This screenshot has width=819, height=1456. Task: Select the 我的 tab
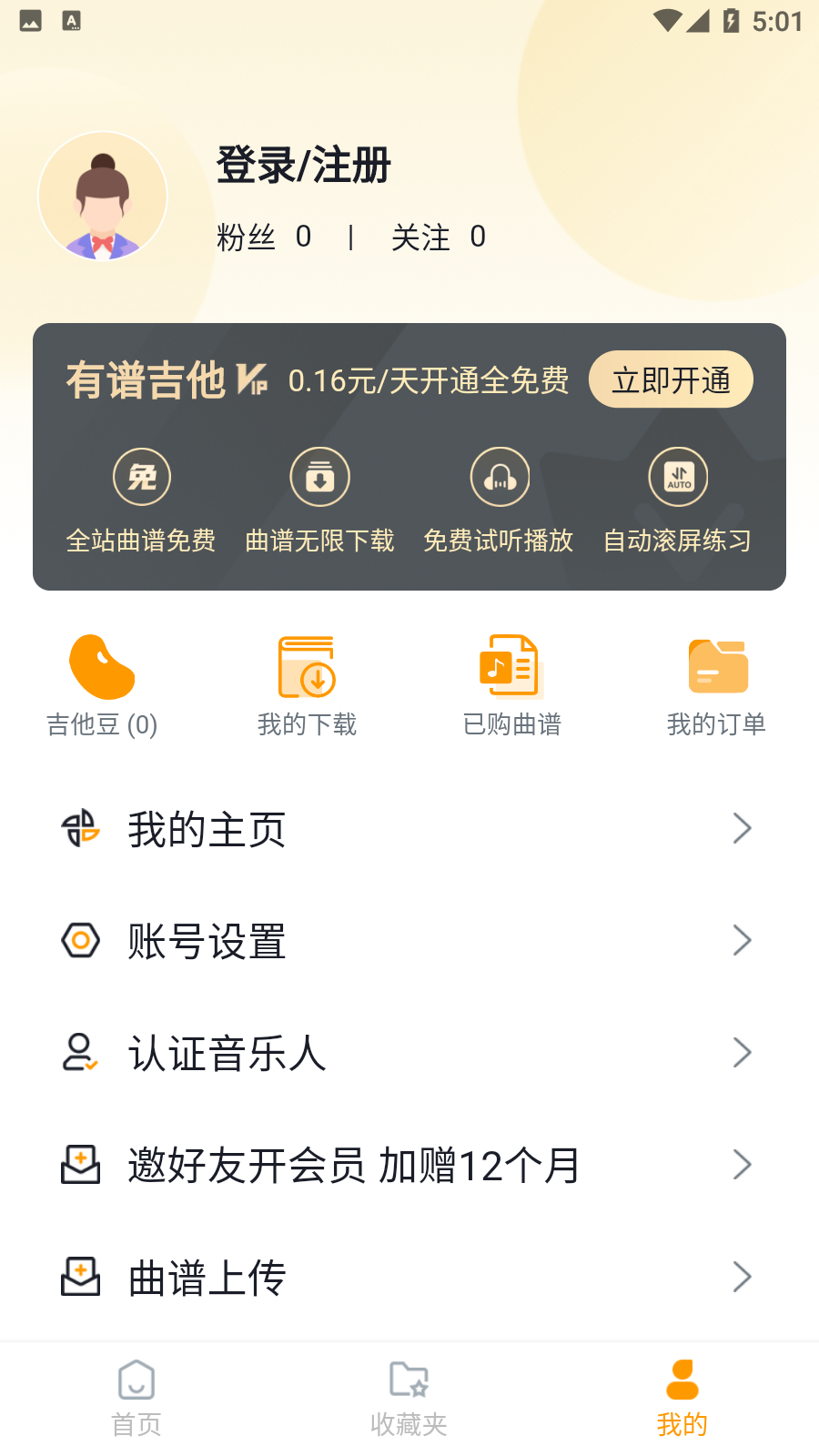pyautogui.click(x=682, y=1399)
